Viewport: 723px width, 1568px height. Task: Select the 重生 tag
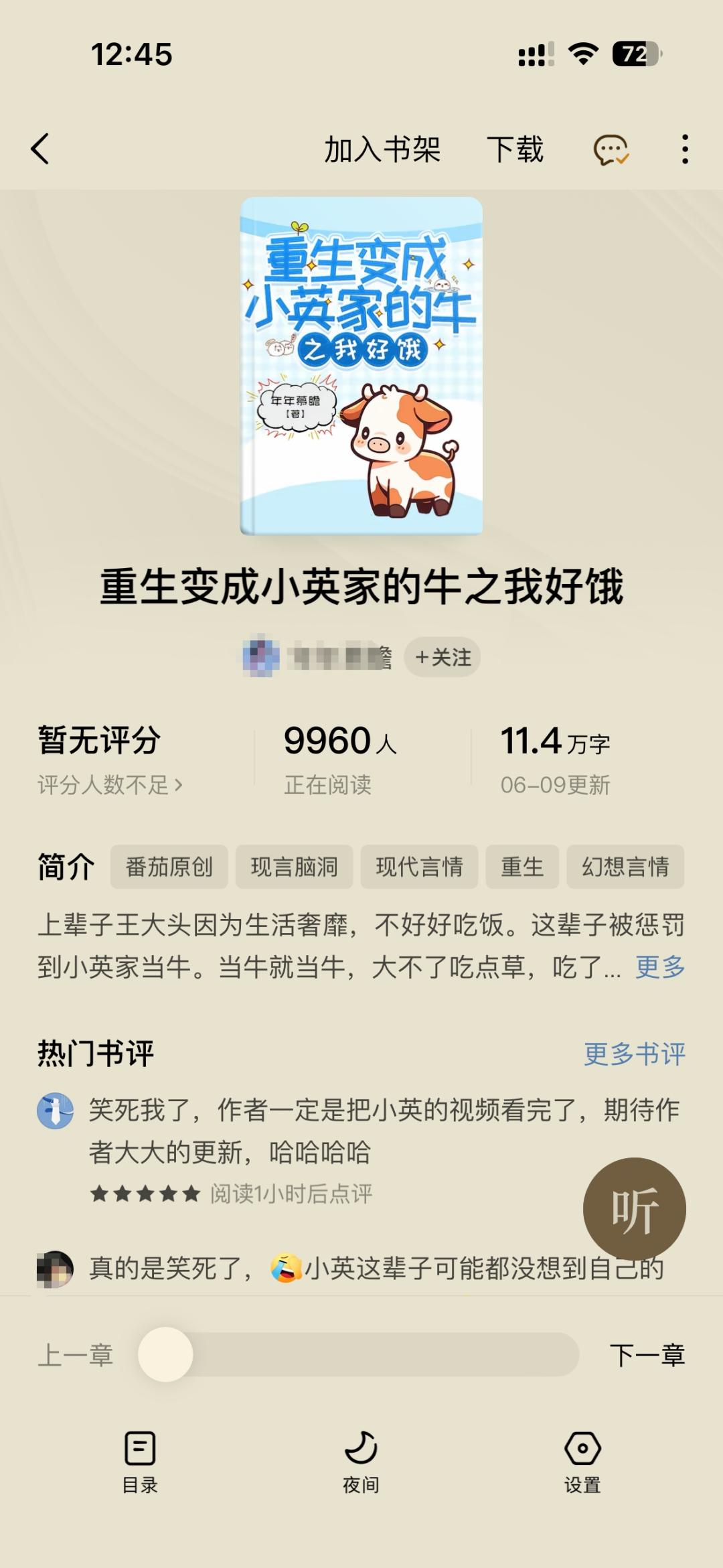tap(522, 867)
